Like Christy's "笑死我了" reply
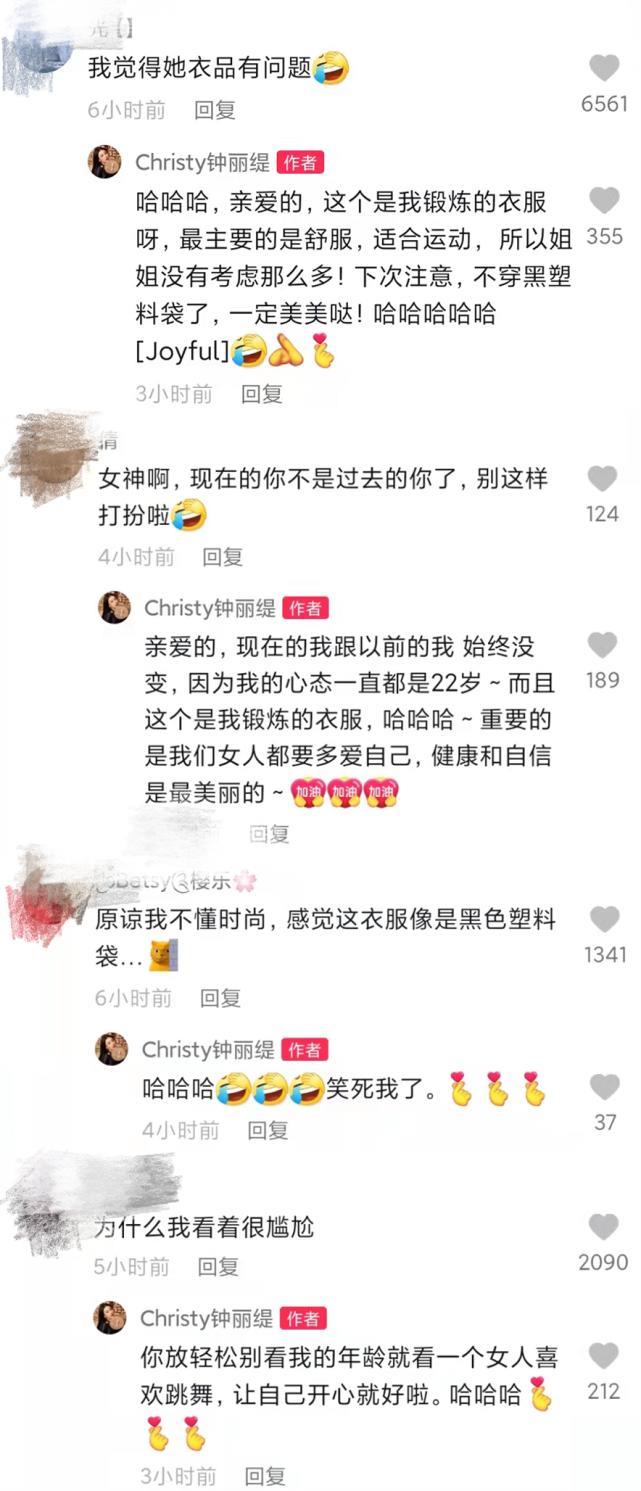The width and height of the screenshot is (641, 1491). pos(604,1087)
